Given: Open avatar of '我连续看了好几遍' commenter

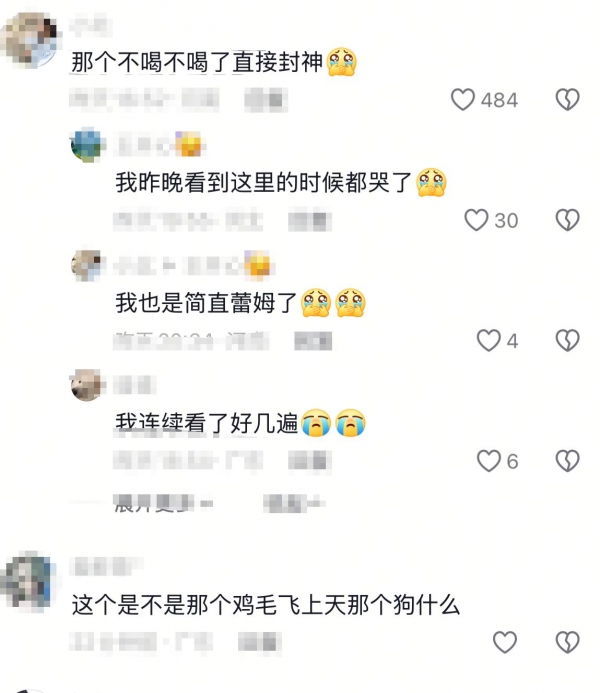Looking at the screenshot, I should tap(88, 384).
